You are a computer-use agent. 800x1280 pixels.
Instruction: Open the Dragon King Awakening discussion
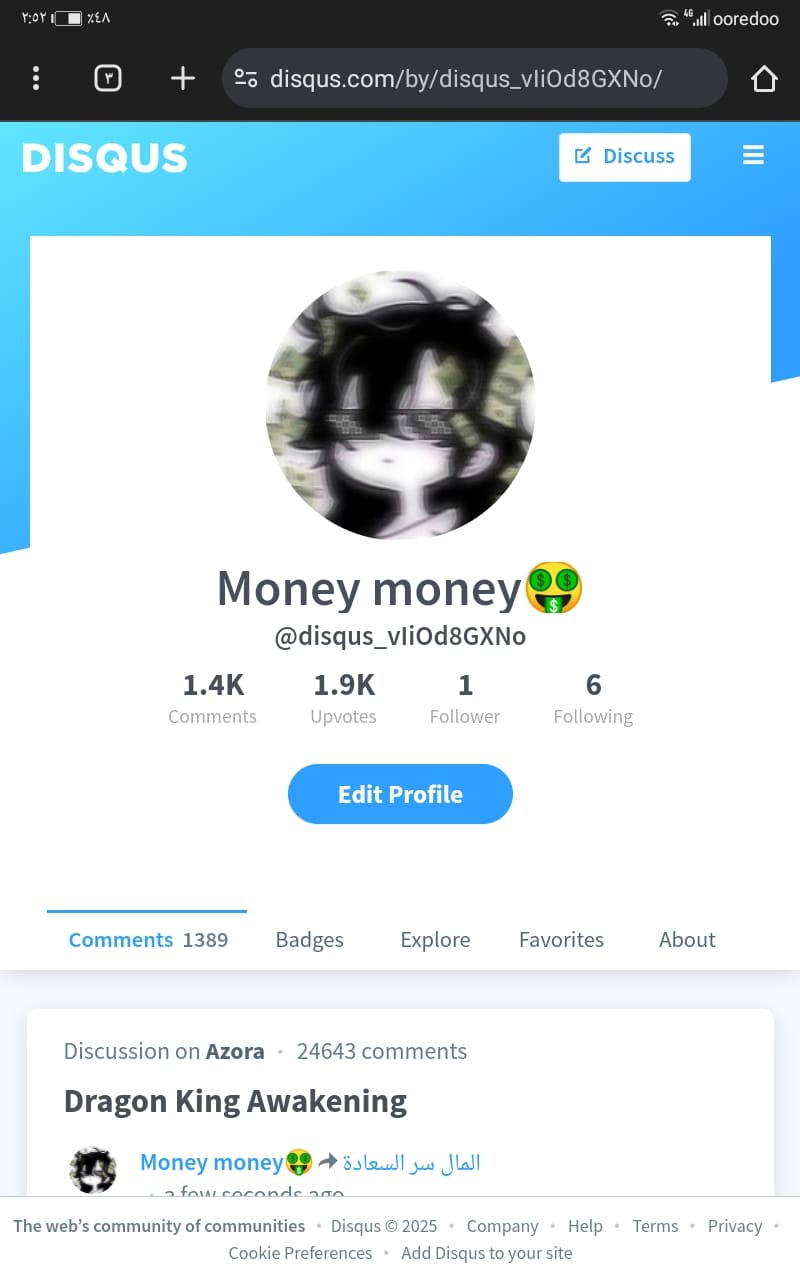tap(235, 1101)
